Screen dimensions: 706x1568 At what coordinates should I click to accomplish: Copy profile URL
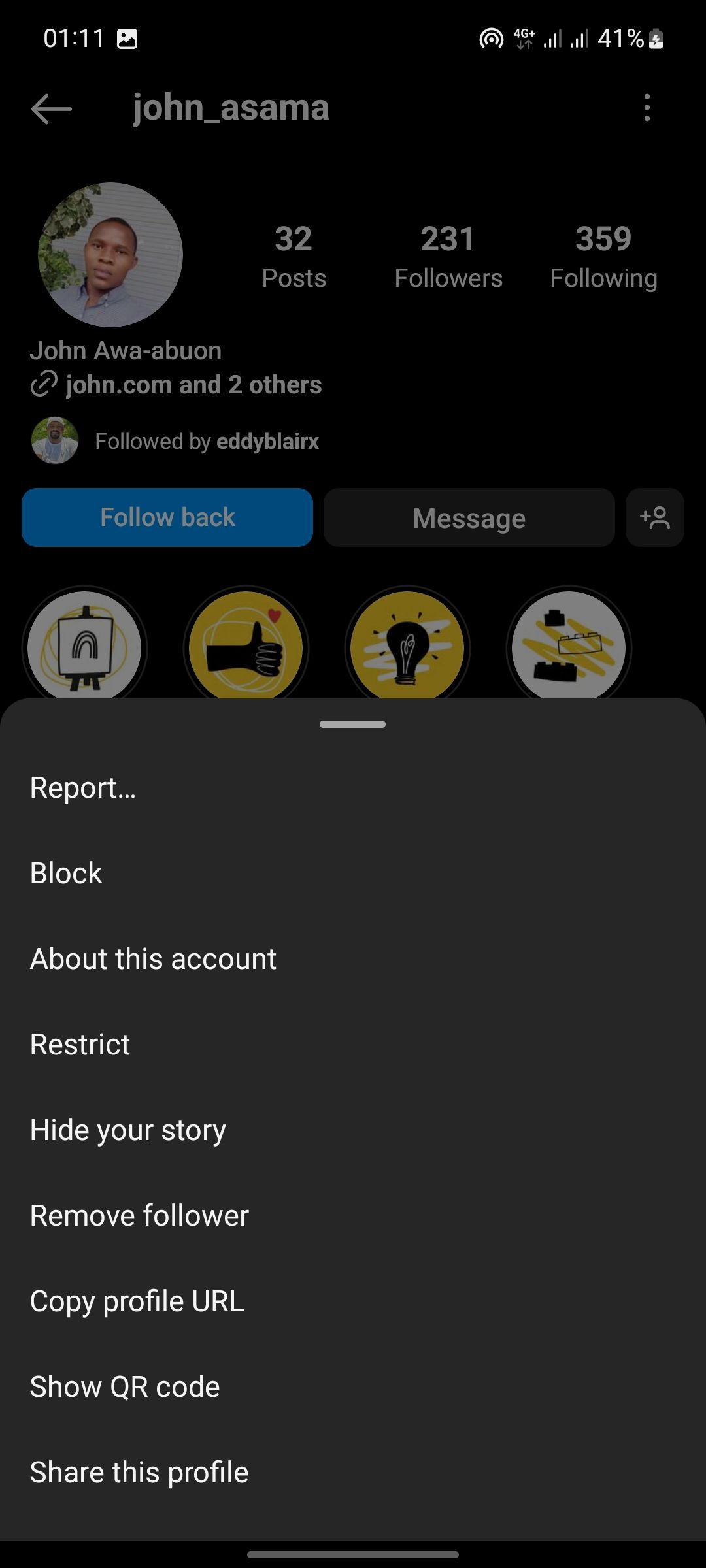pos(137,1301)
